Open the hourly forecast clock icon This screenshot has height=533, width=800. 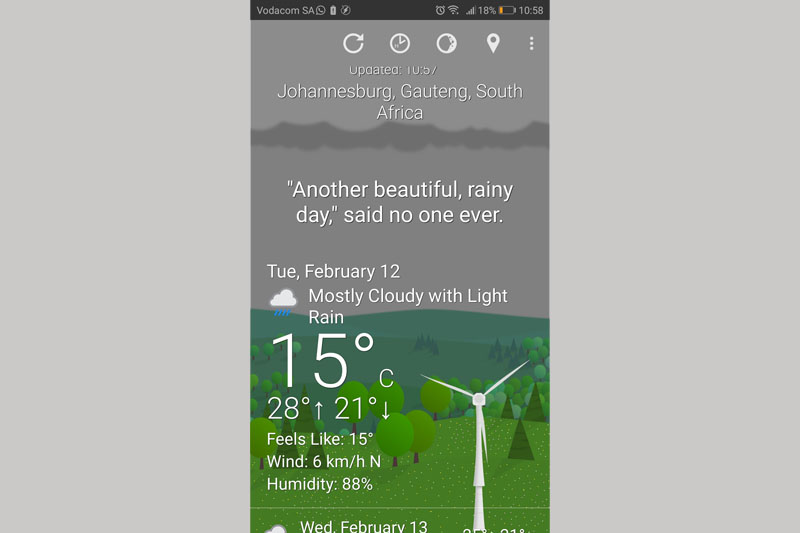click(399, 43)
